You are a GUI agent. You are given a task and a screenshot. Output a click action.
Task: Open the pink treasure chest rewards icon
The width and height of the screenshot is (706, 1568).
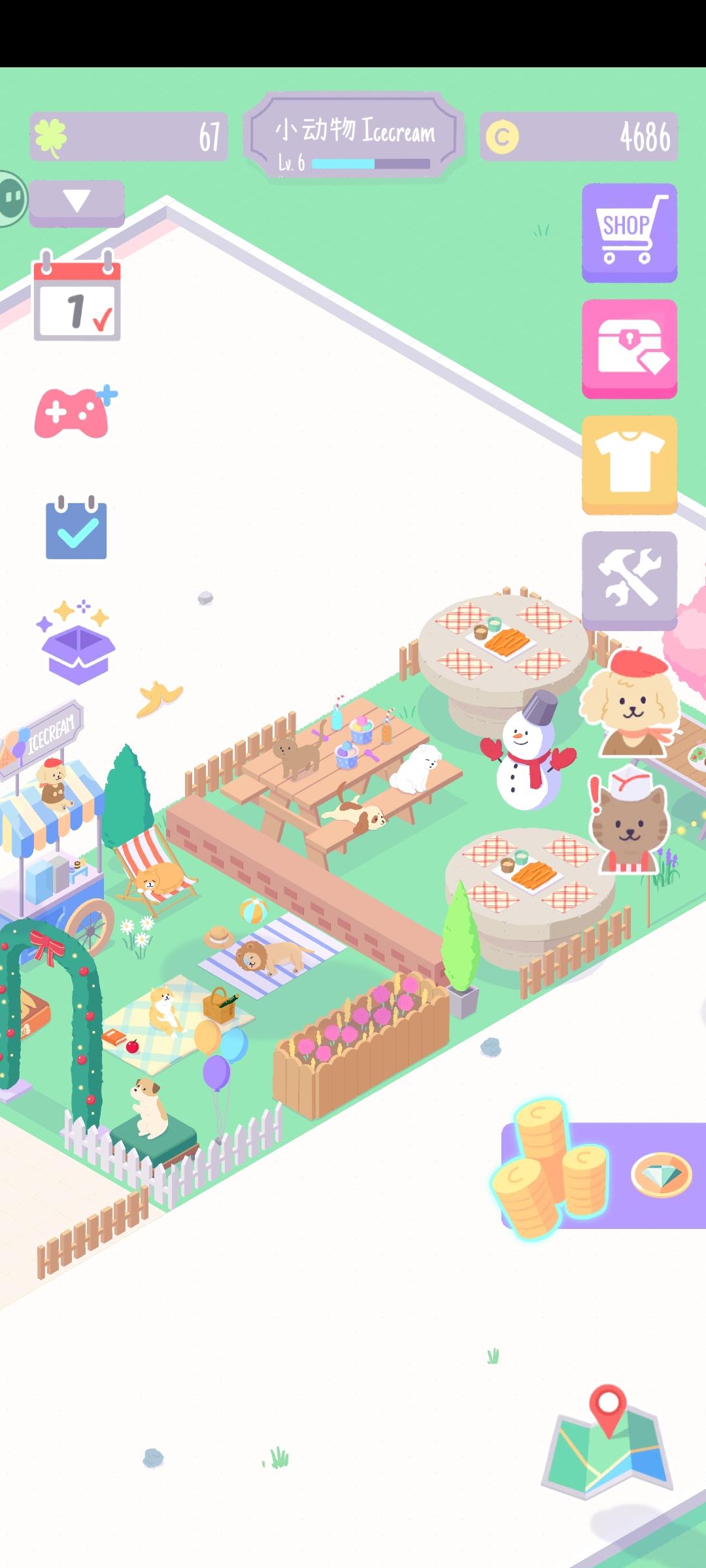coord(629,350)
